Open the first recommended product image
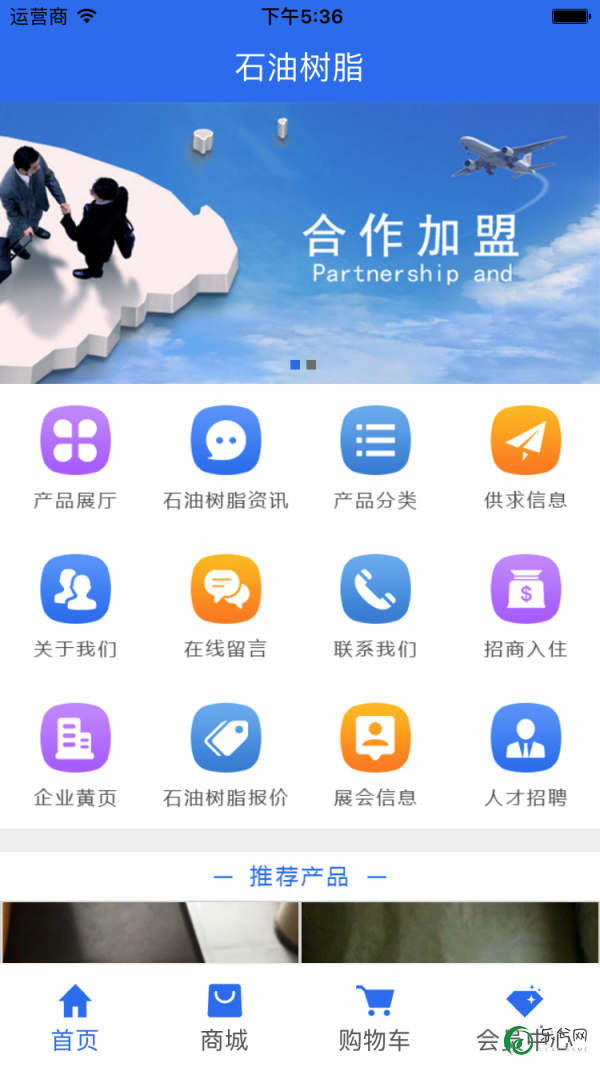The width and height of the screenshot is (600, 1067). tap(150, 932)
